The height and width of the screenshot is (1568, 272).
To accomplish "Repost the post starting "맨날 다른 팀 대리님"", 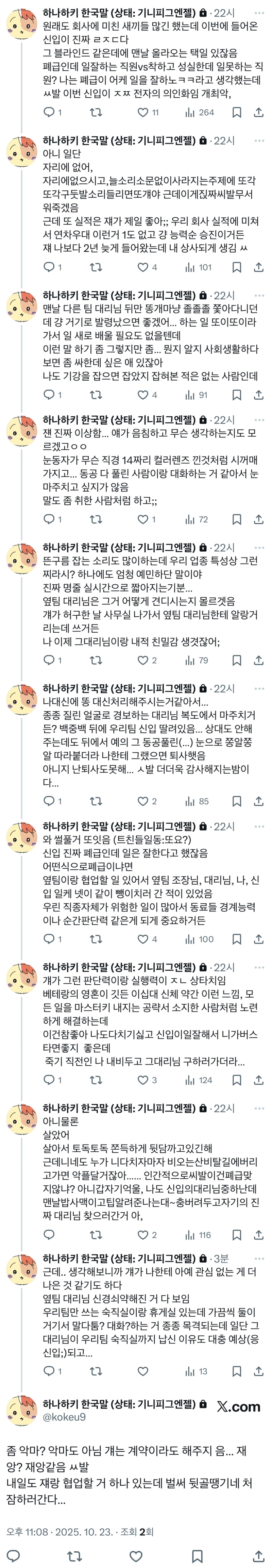I will 96,395.
